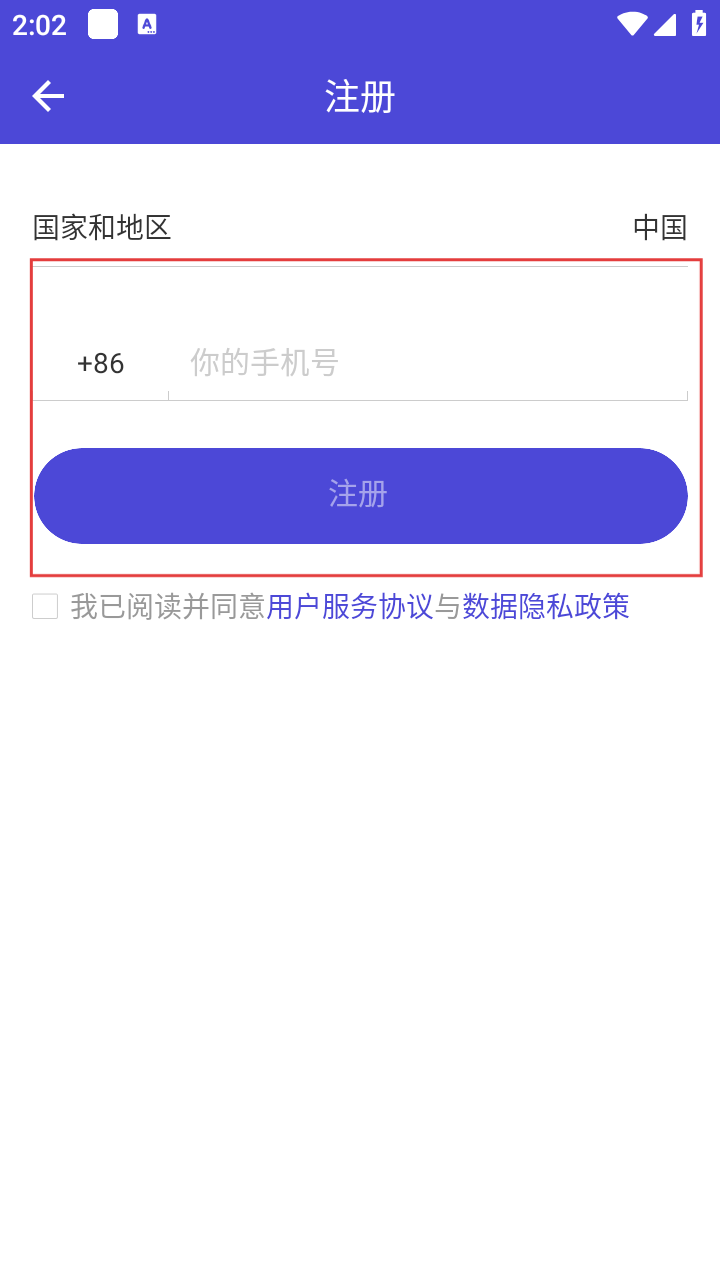Open the 数据隐私政策 link

click(x=546, y=606)
